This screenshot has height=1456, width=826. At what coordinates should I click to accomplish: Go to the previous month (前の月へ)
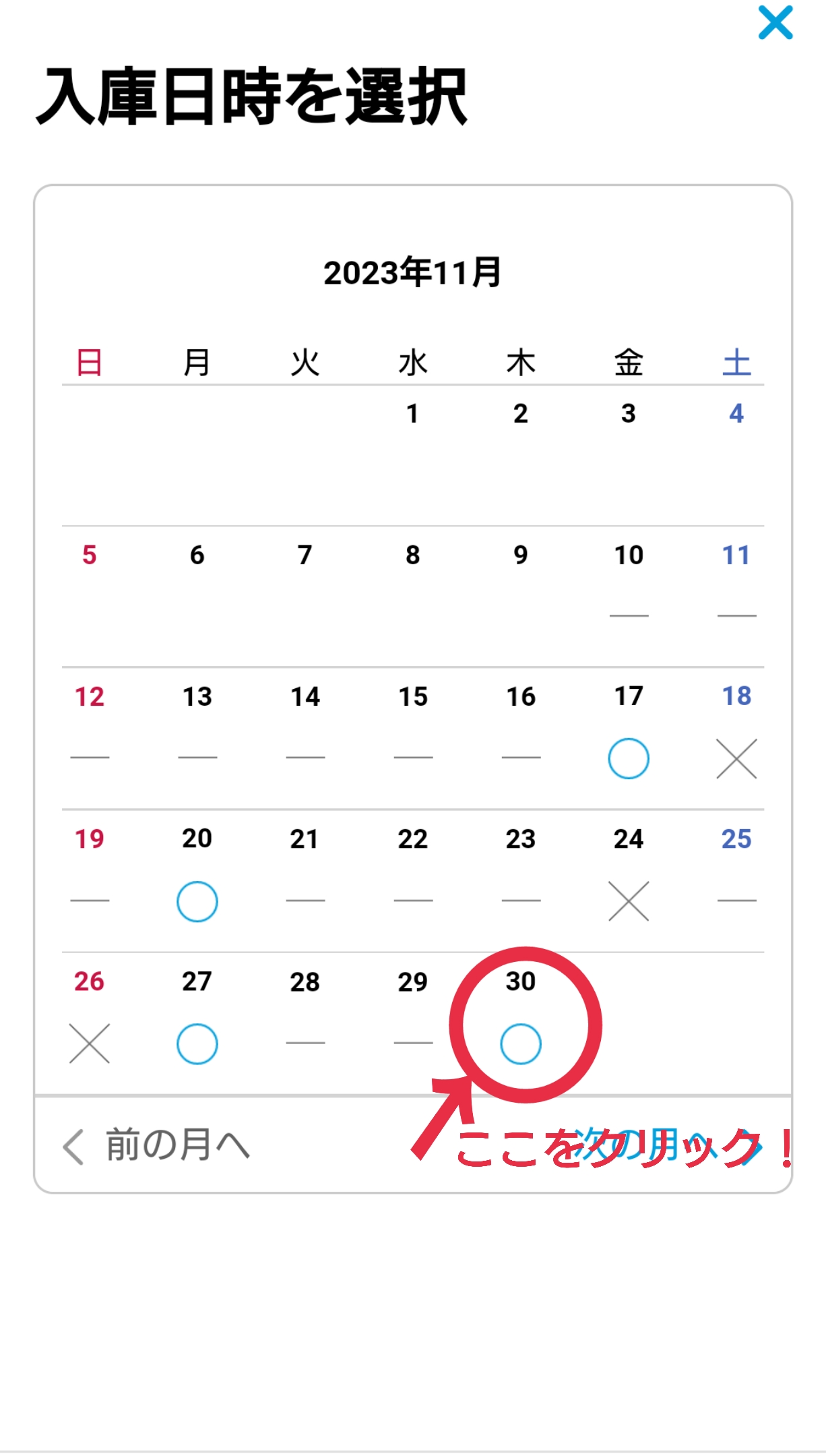156,1145
